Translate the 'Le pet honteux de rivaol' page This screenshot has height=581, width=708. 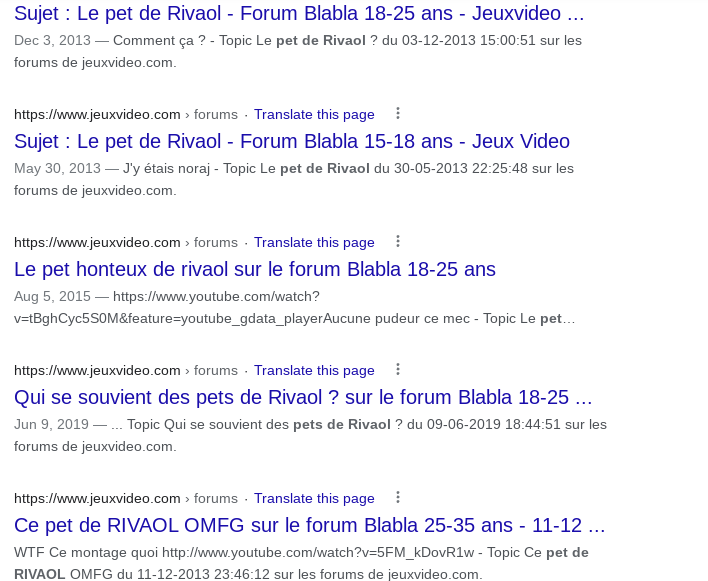314,242
